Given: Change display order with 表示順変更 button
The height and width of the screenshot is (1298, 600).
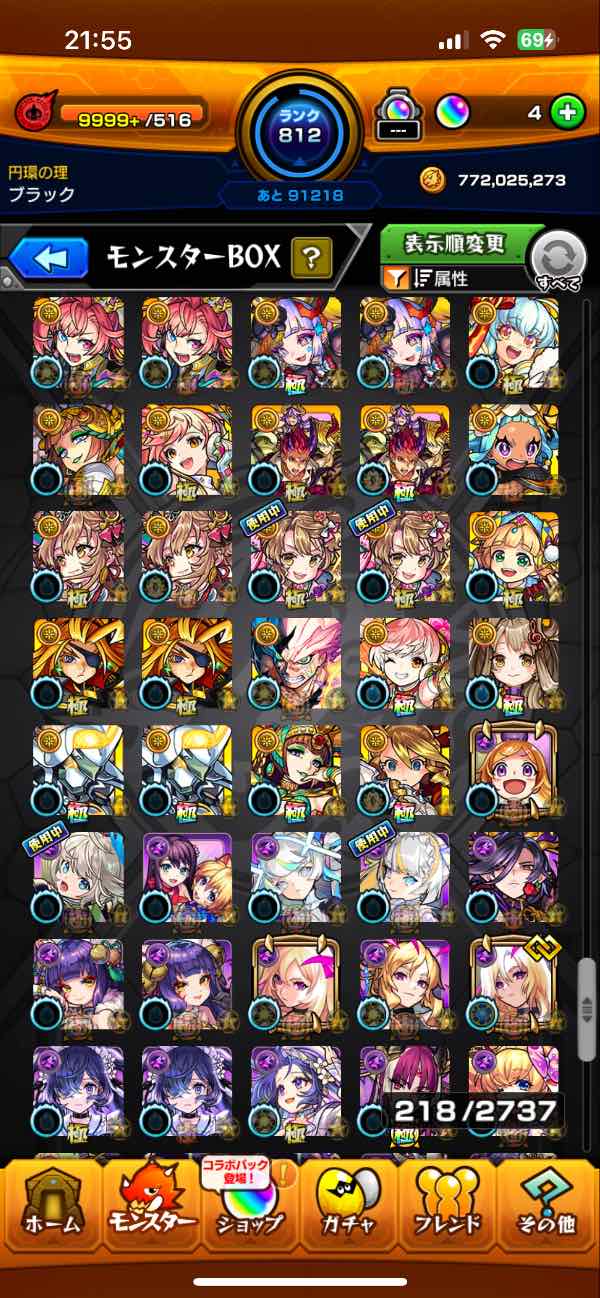Looking at the screenshot, I should coord(455,244).
